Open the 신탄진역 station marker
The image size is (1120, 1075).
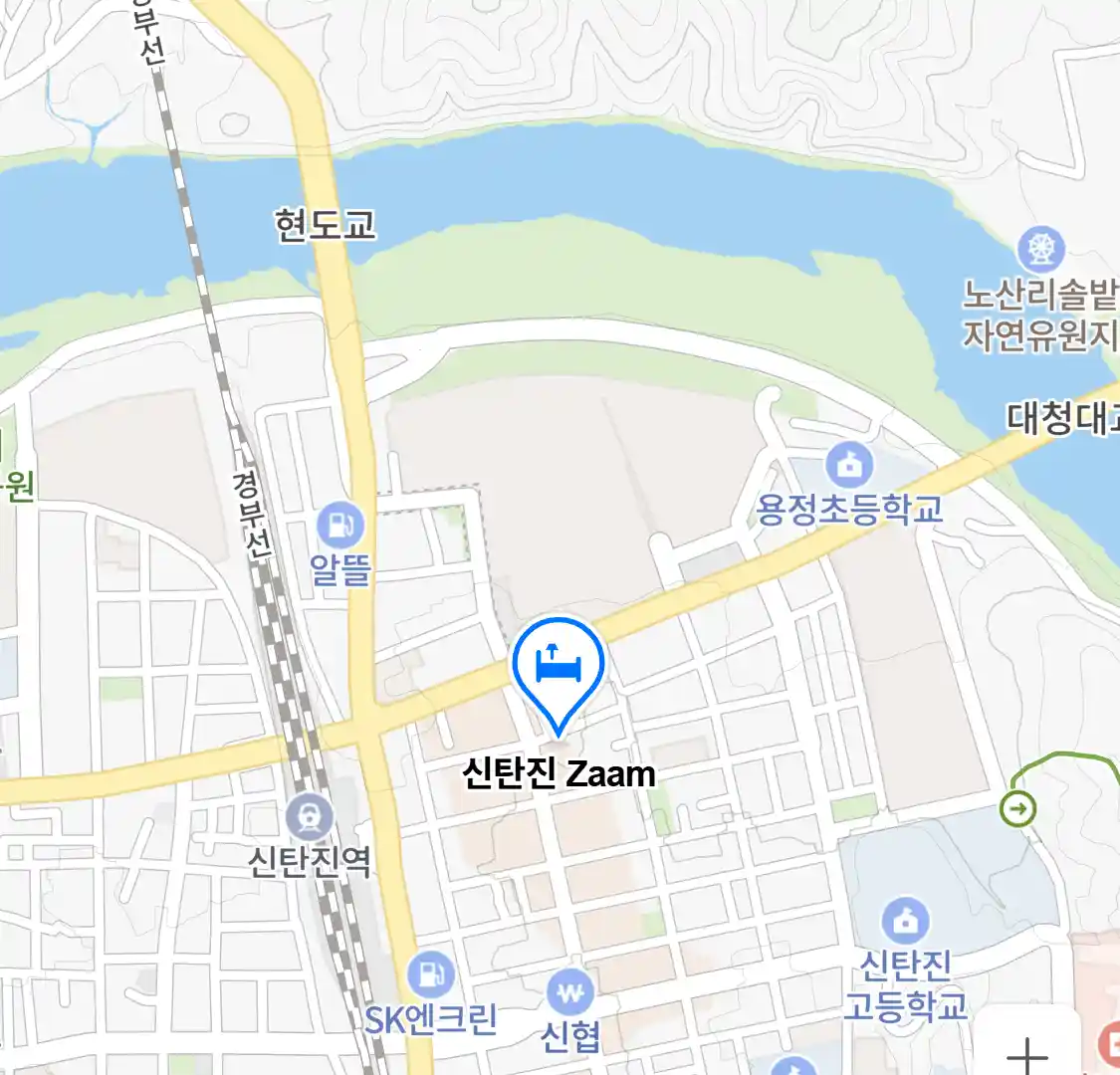(310, 818)
